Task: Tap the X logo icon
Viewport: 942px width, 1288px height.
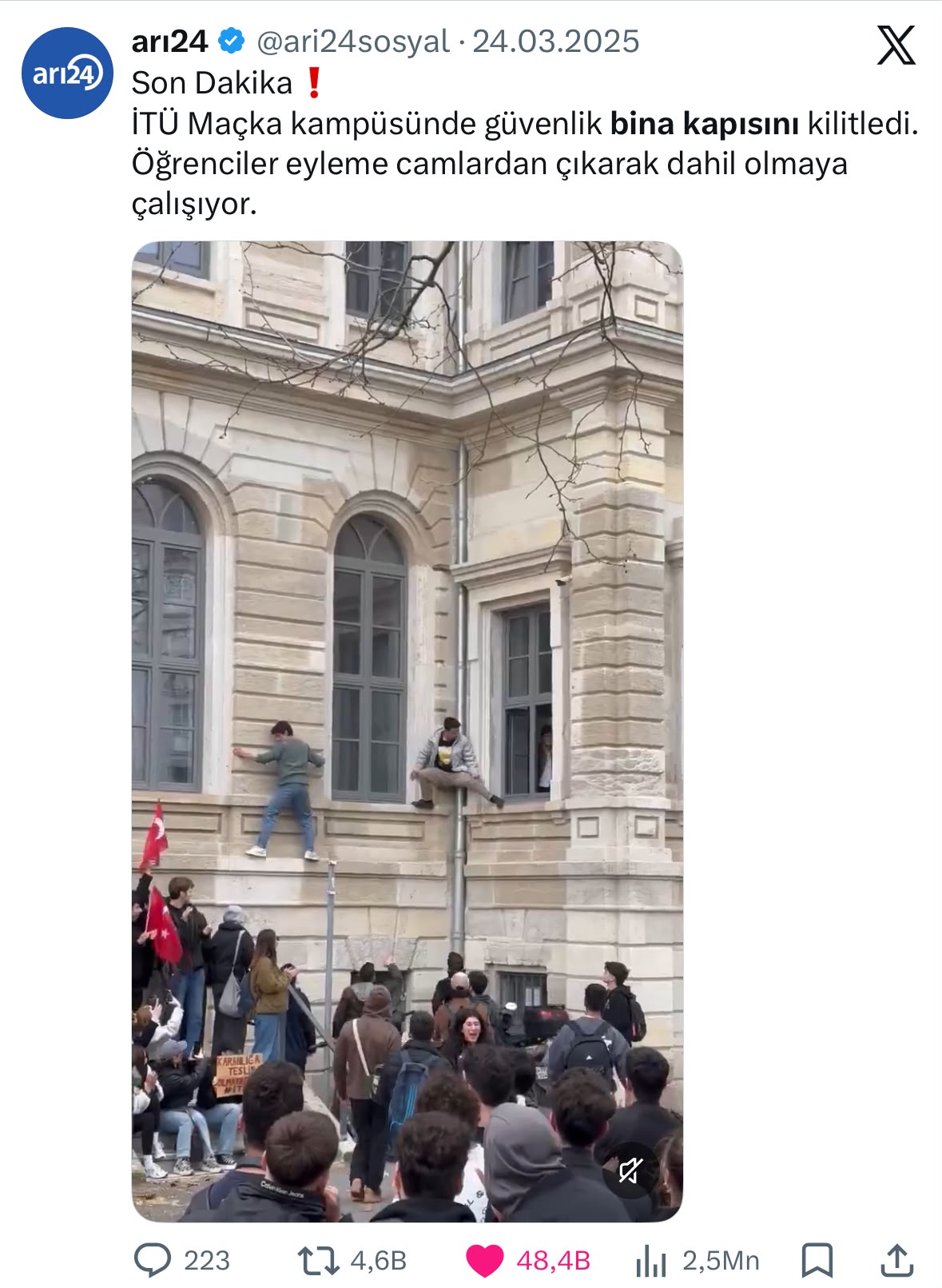Action: coord(896,45)
